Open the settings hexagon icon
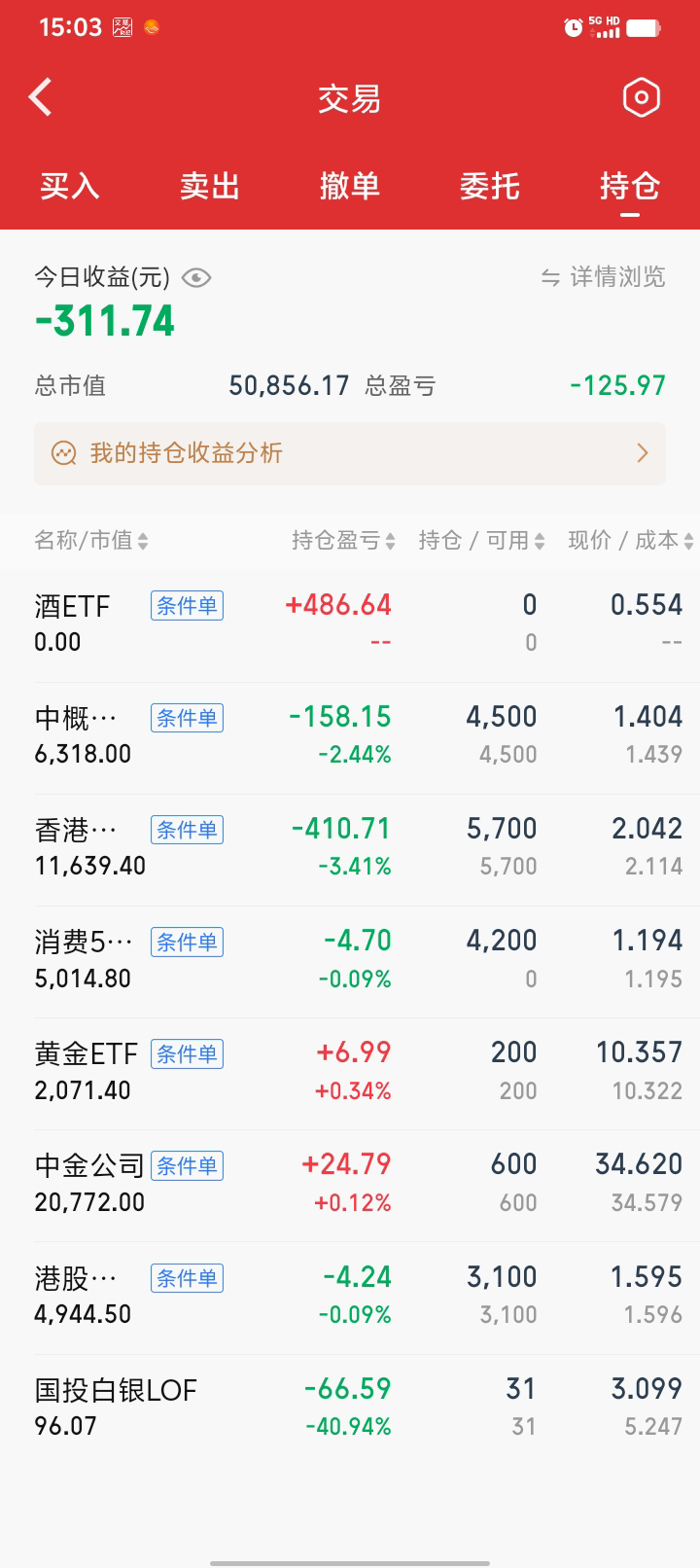 641,97
